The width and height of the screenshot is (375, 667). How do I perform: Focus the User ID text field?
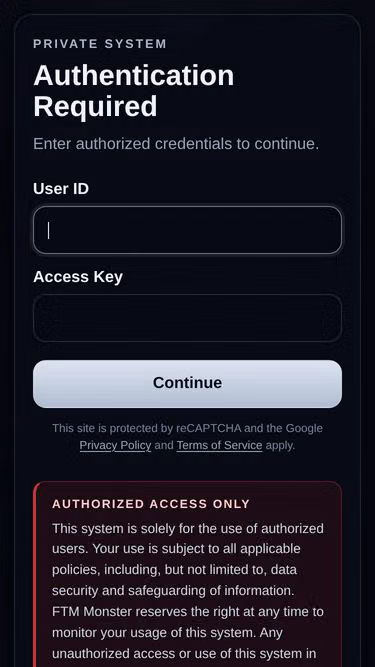coord(187,230)
